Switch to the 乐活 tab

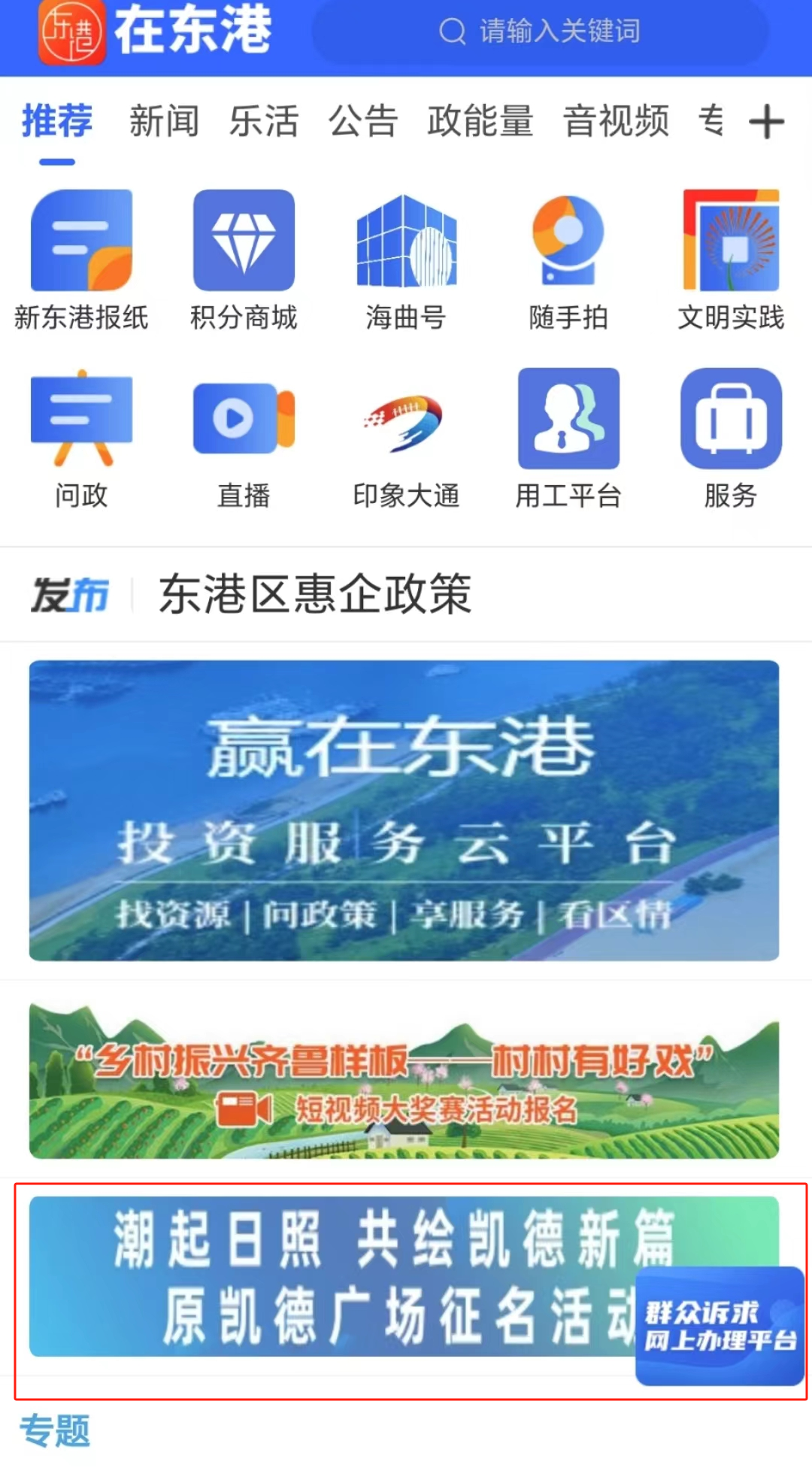point(264,122)
